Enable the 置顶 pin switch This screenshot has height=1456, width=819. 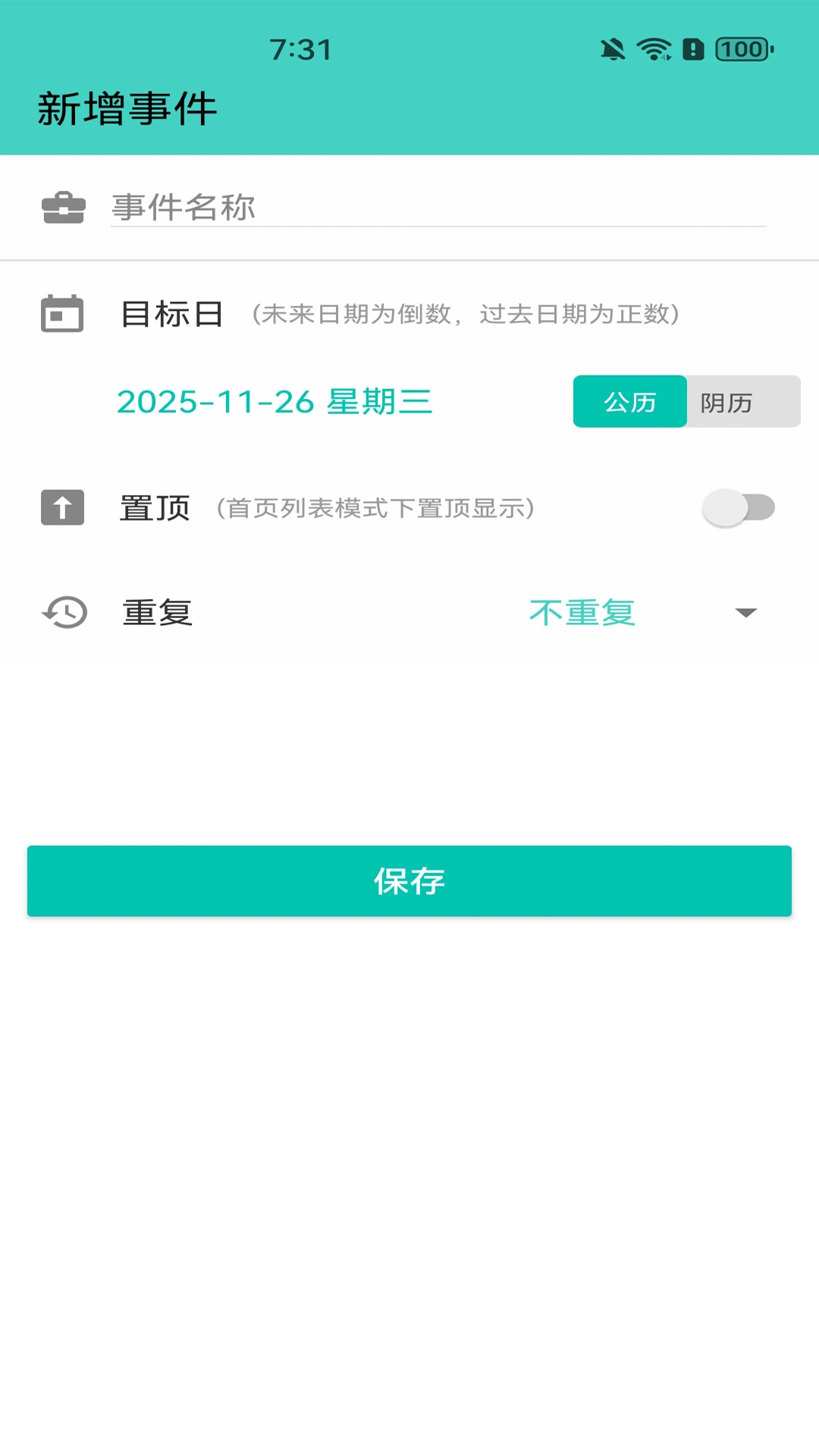(738, 508)
